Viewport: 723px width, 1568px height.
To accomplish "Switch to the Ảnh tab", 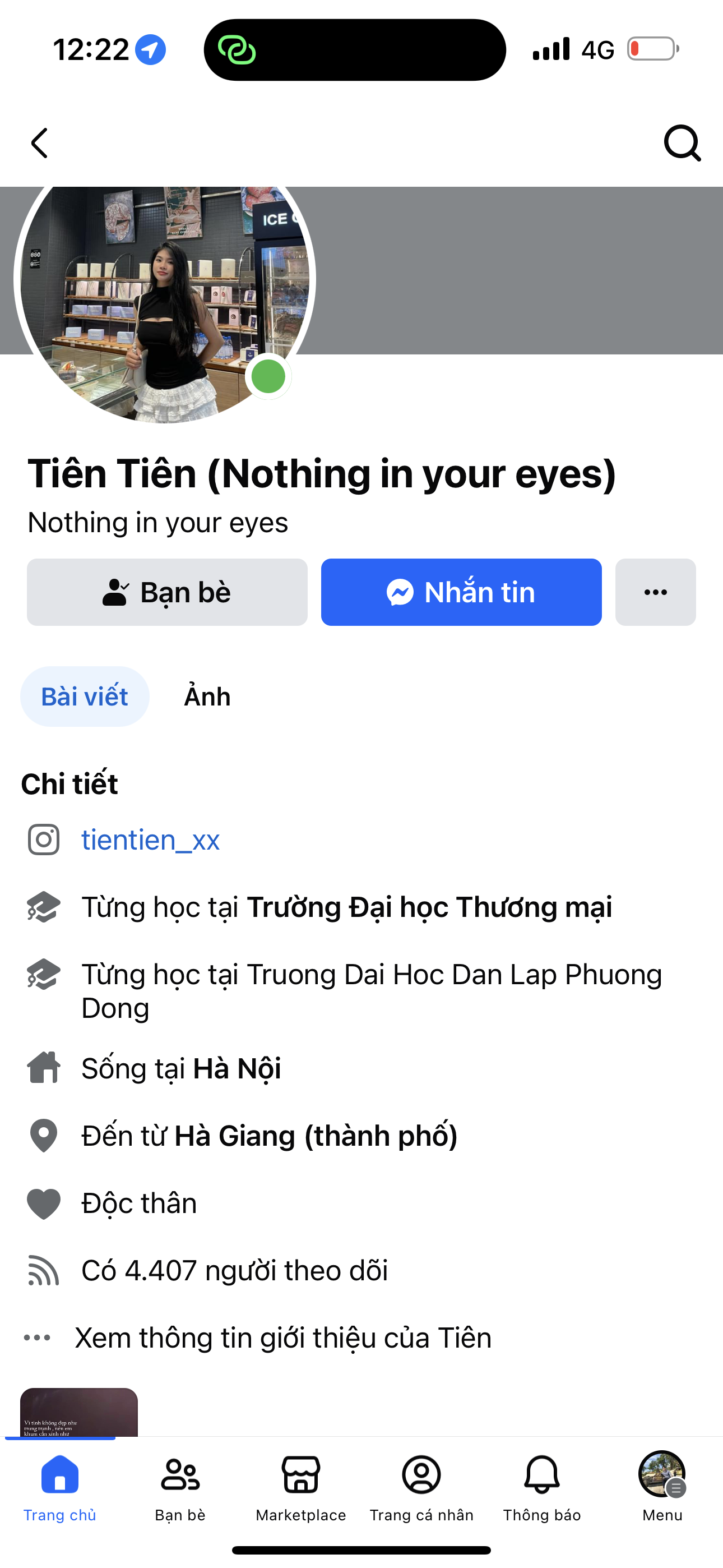I will point(207,697).
